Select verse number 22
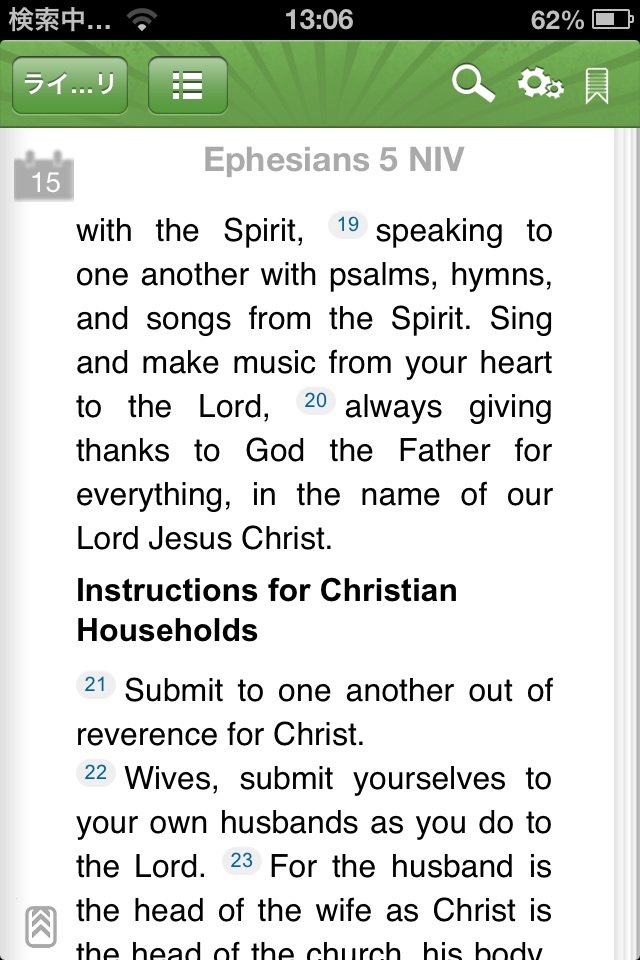 pos(95,773)
